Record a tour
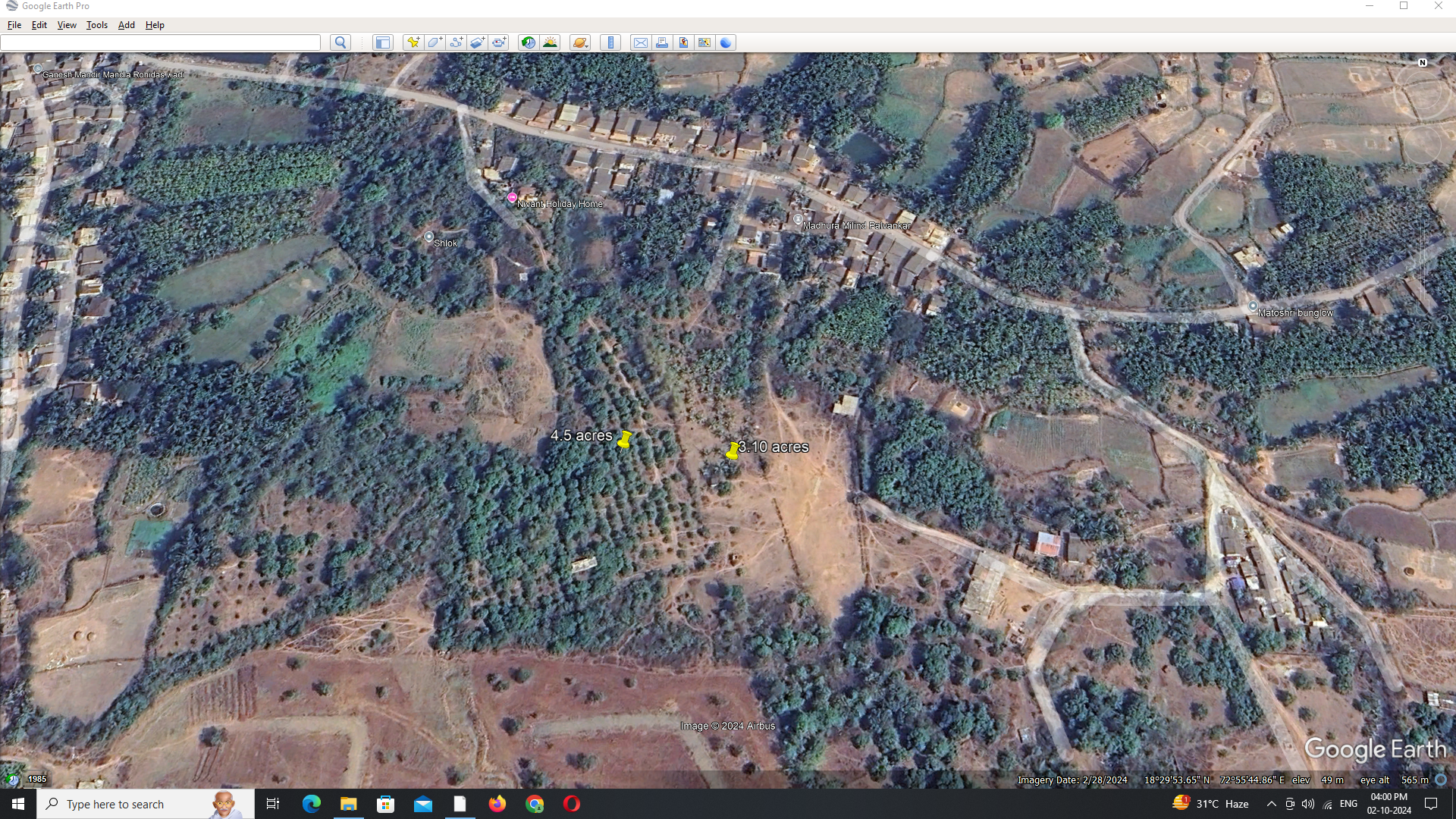This screenshot has height=819, width=1456. [x=499, y=42]
